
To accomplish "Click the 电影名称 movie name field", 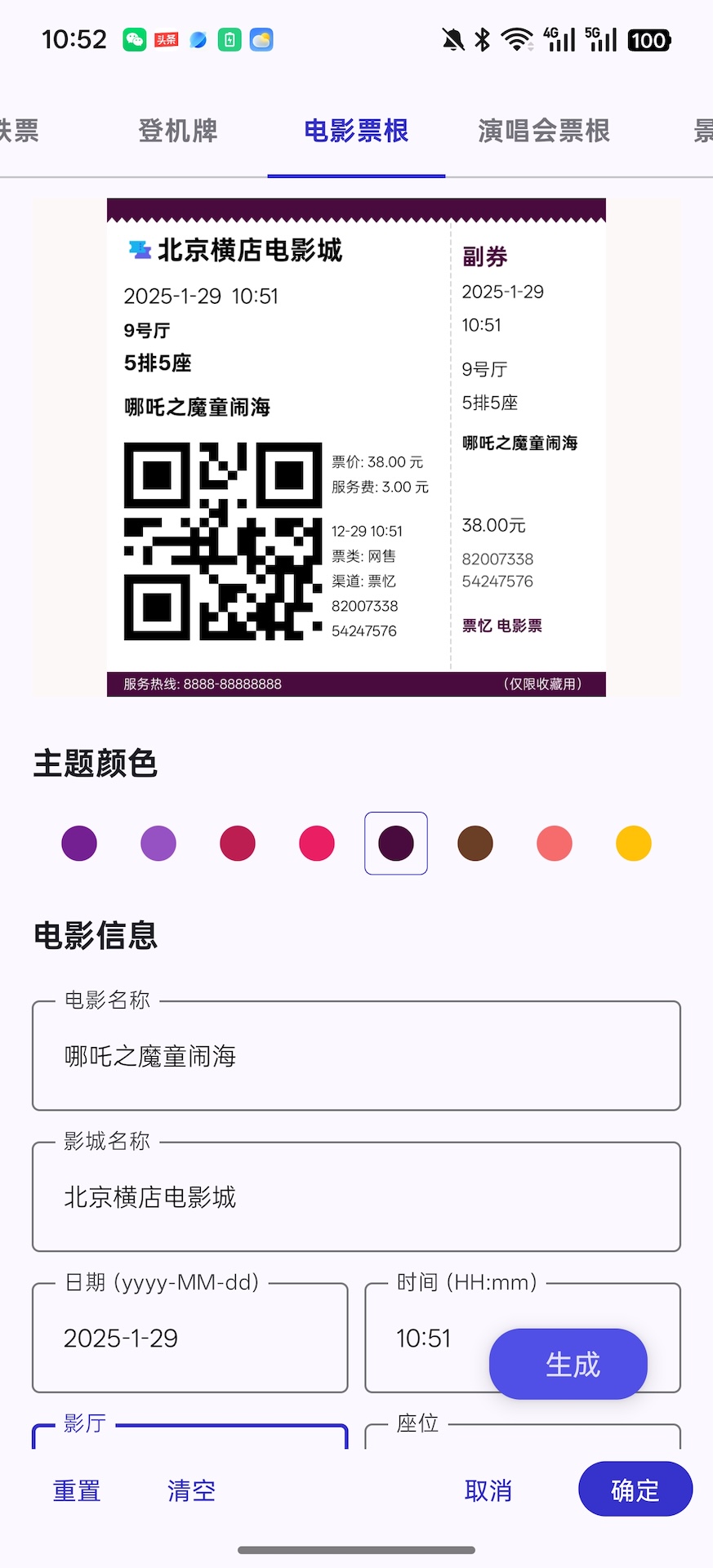I will (356, 1054).
